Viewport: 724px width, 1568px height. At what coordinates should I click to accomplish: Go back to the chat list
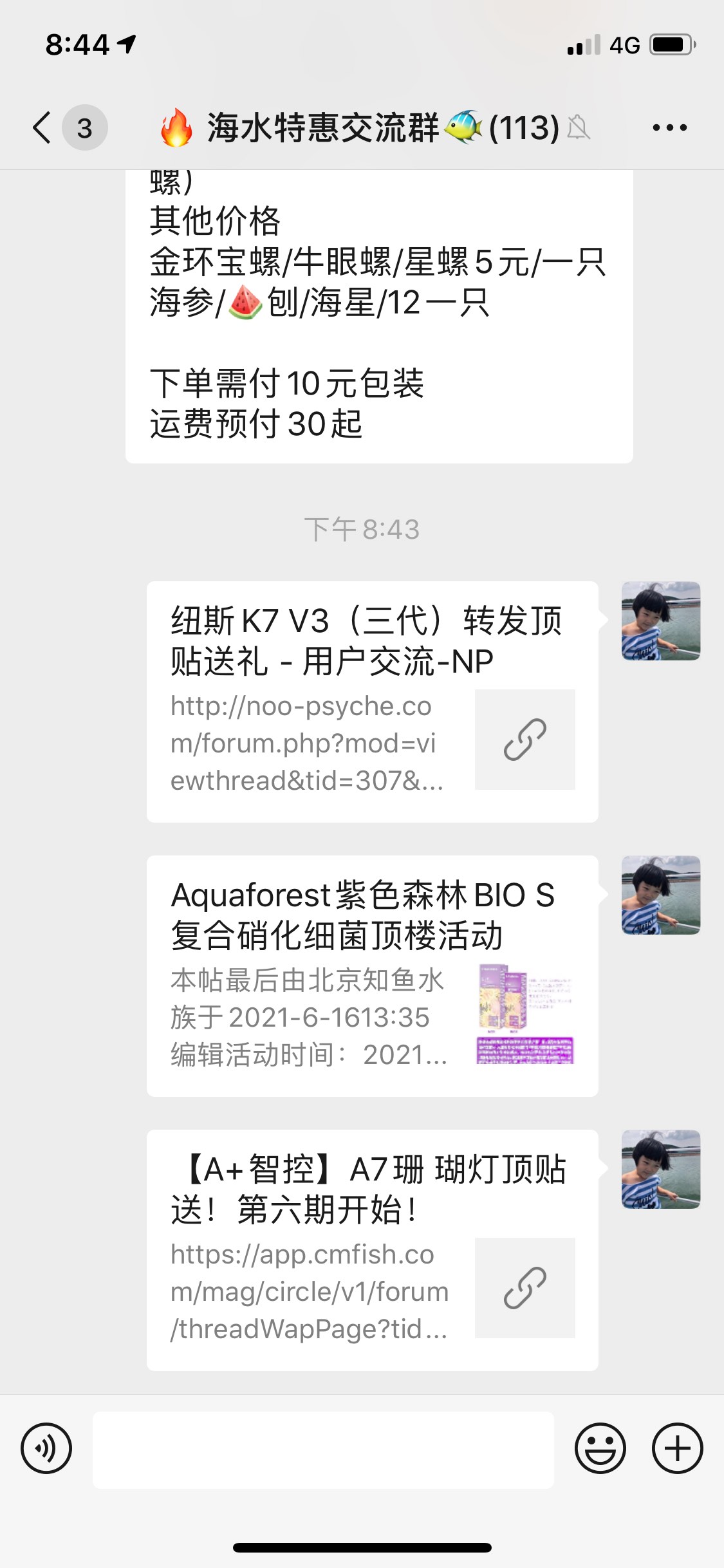tap(42, 127)
